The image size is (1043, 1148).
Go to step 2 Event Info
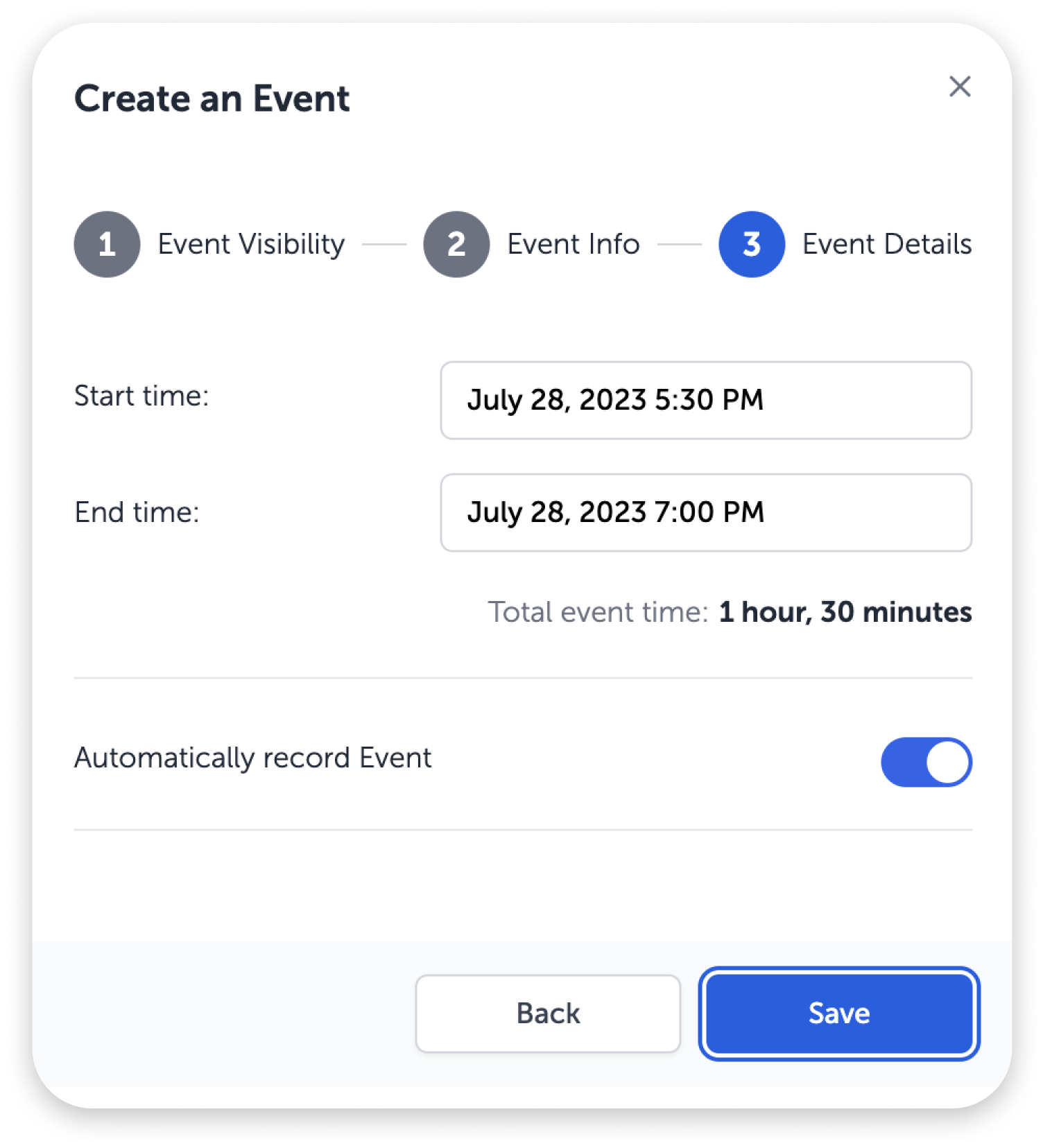(x=456, y=244)
